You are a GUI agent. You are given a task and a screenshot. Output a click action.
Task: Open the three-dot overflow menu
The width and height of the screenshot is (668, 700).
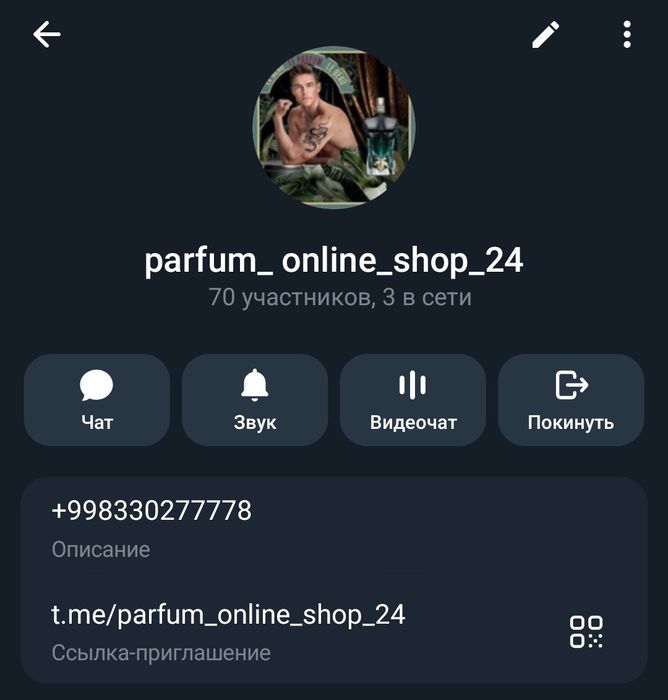(x=627, y=35)
